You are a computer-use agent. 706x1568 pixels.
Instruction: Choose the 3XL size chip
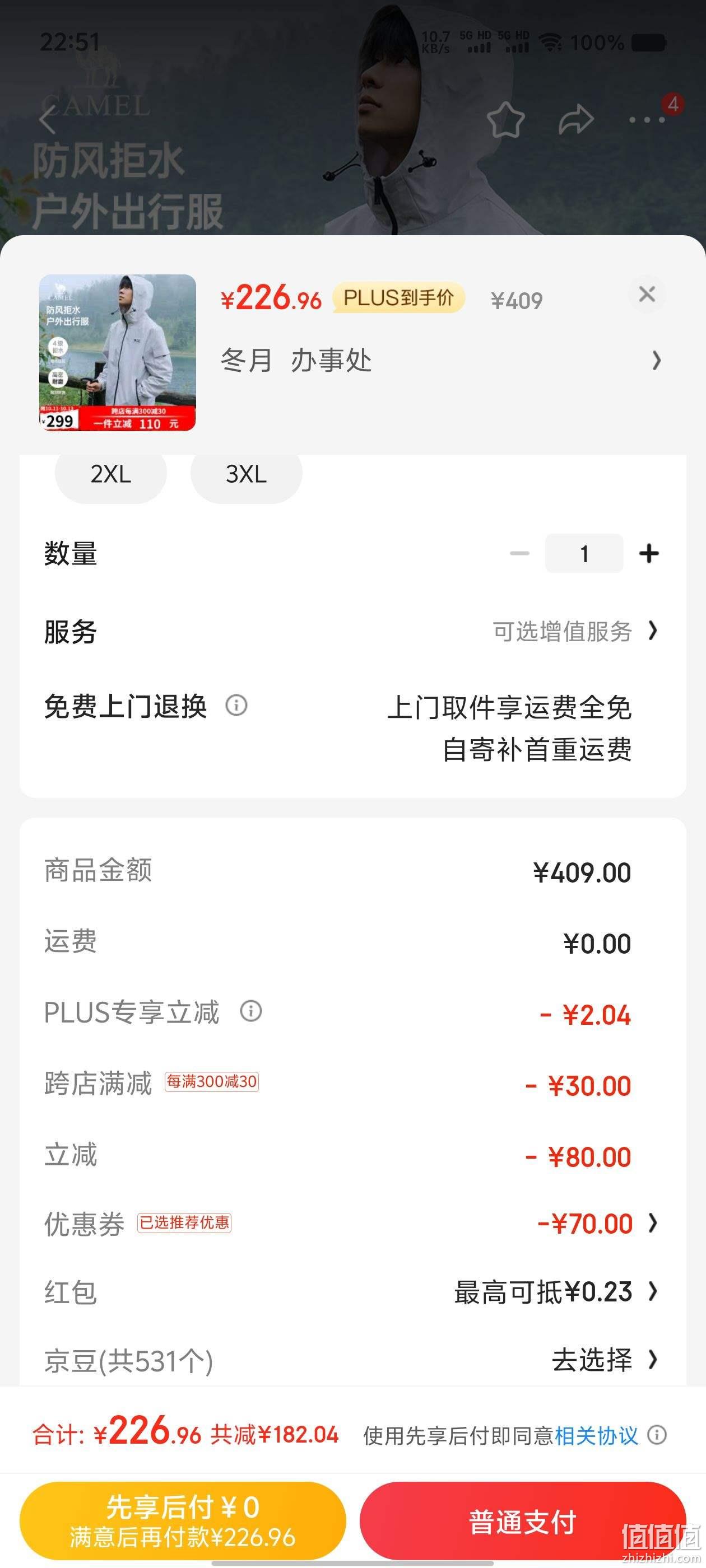point(246,475)
